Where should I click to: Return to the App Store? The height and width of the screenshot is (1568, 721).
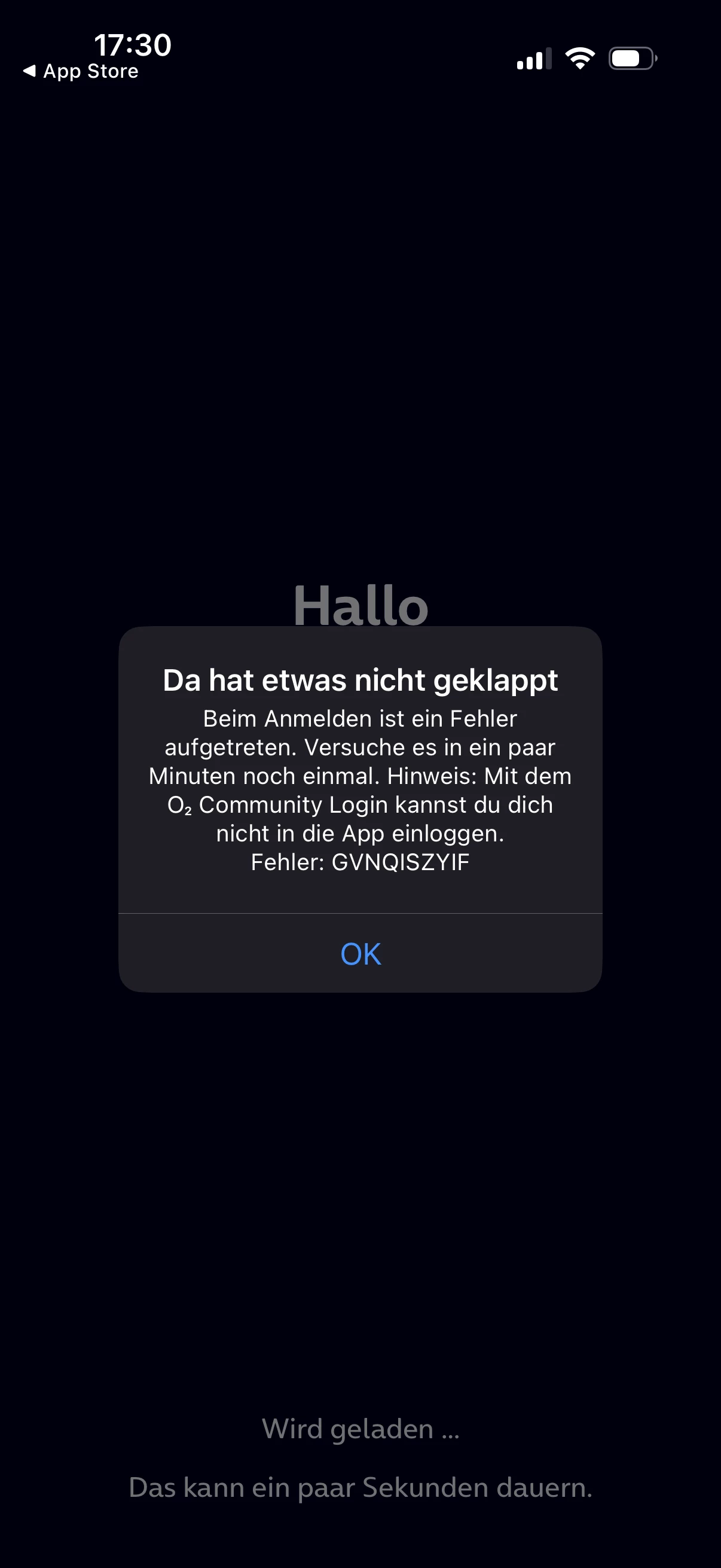coord(81,71)
